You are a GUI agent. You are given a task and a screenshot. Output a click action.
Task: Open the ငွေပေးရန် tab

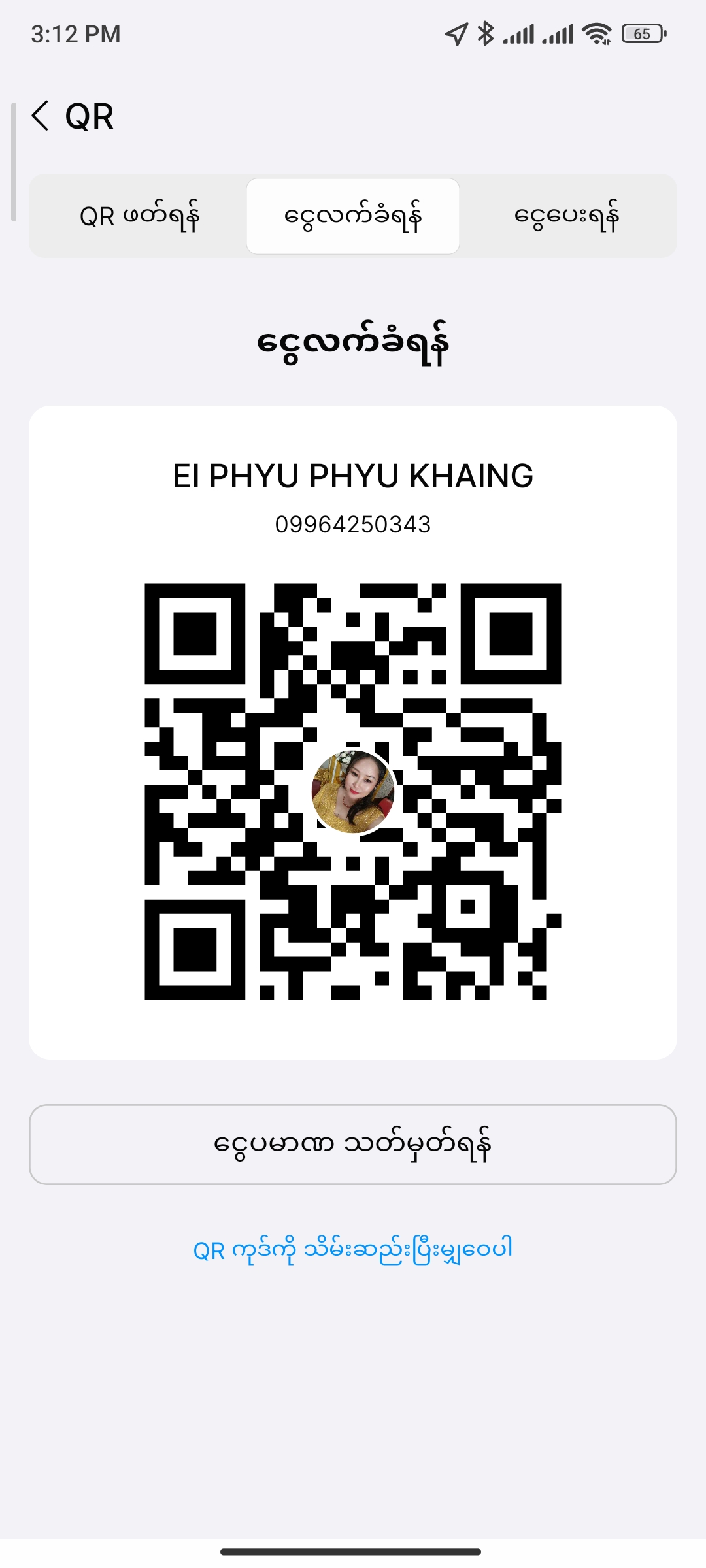[567, 216]
